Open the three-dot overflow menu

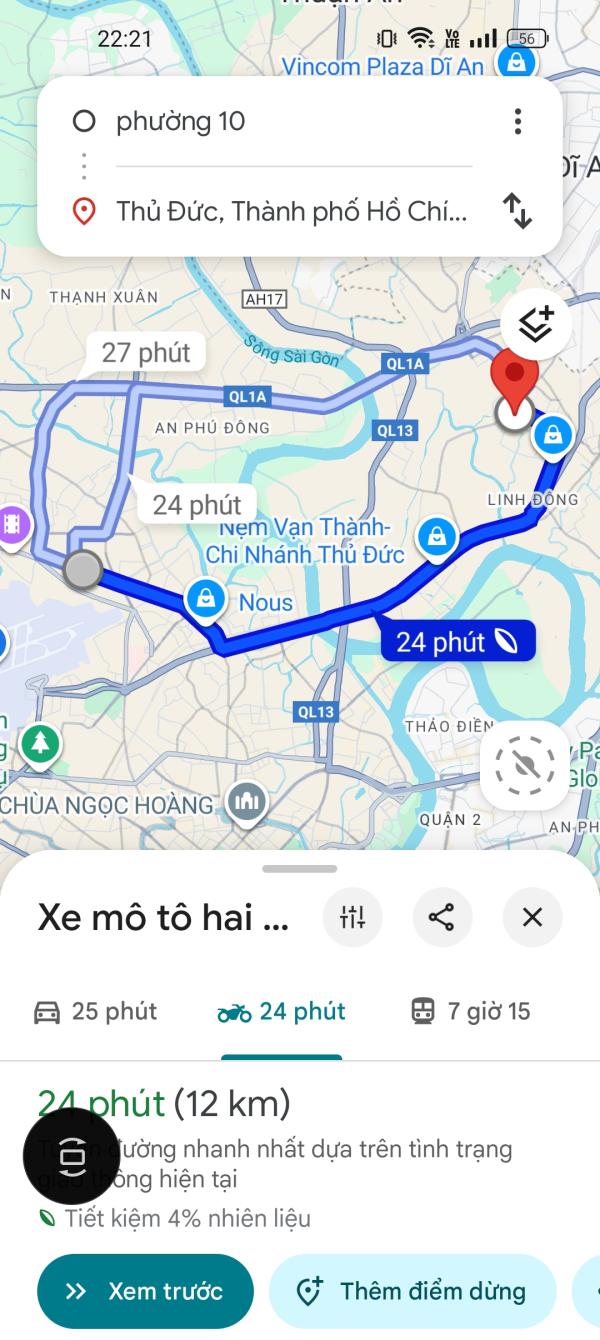[517, 122]
